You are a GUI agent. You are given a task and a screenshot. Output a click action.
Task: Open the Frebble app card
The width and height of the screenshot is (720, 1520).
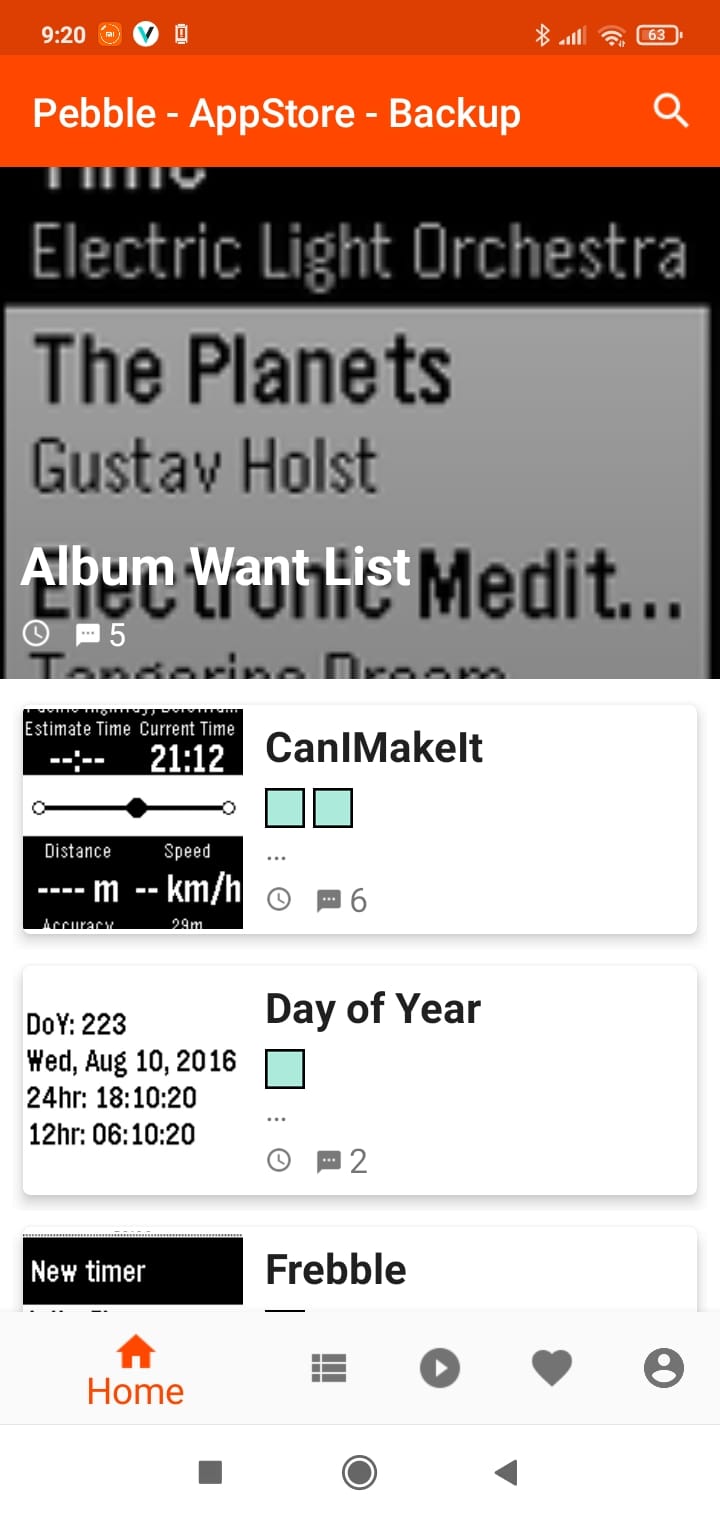tap(360, 1268)
